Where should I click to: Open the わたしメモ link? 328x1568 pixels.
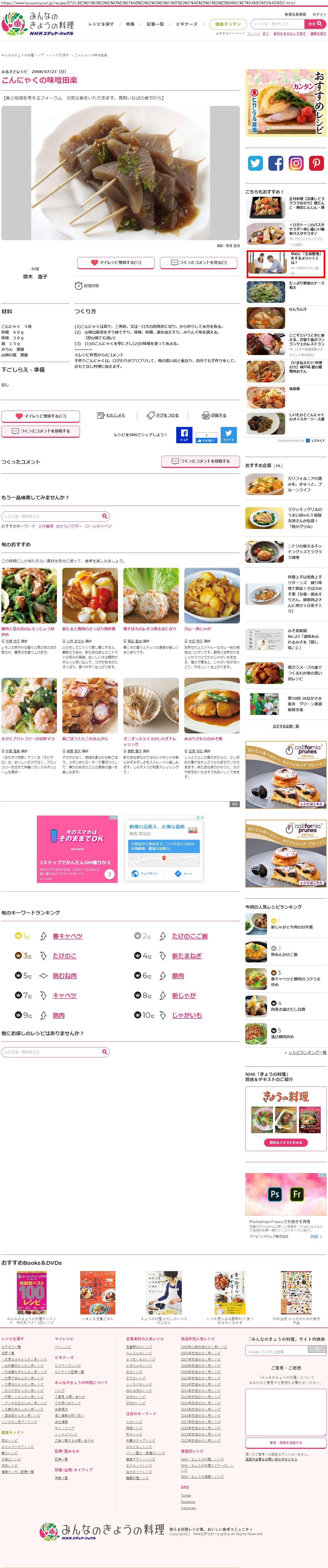click(111, 415)
